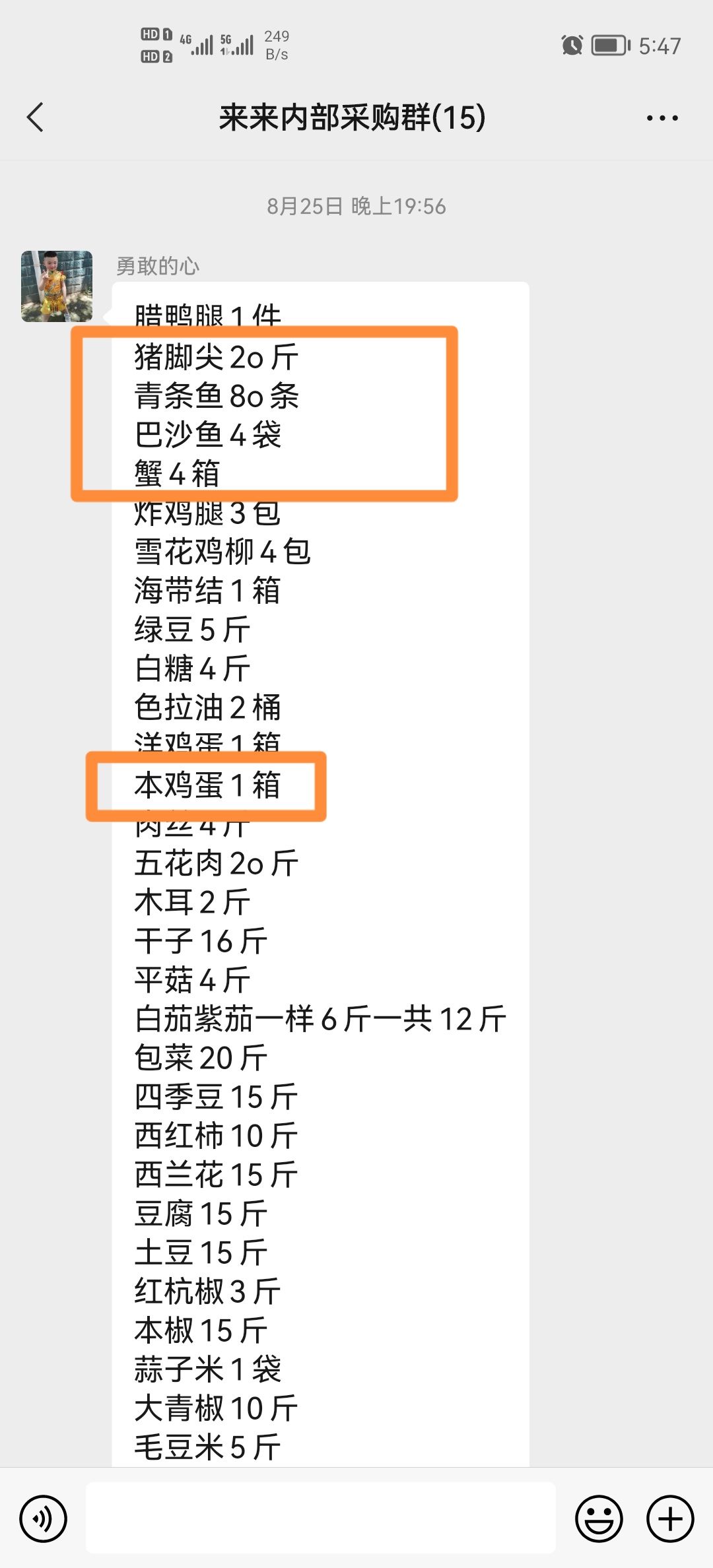Open the emoji picker
The image size is (713, 1568).
click(x=599, y=1519)
